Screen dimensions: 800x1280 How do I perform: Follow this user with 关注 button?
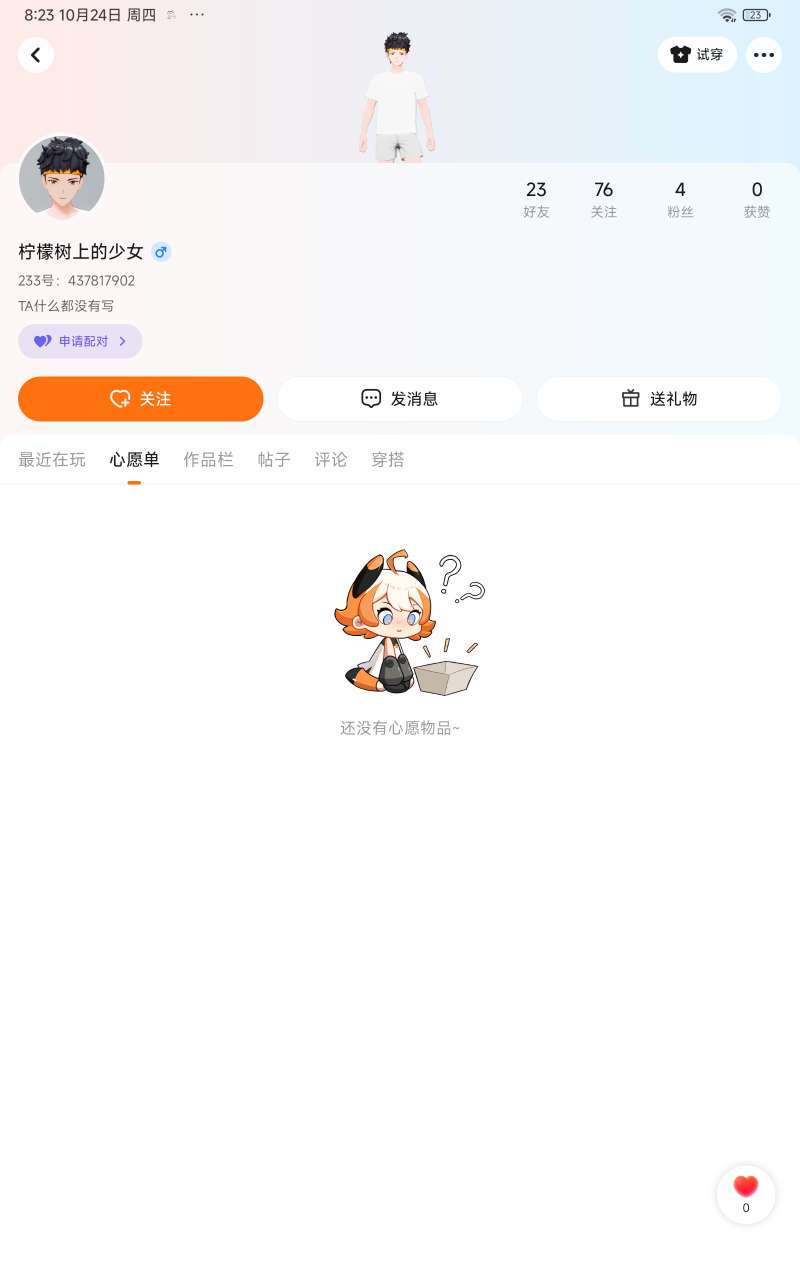tap(141, 399)
